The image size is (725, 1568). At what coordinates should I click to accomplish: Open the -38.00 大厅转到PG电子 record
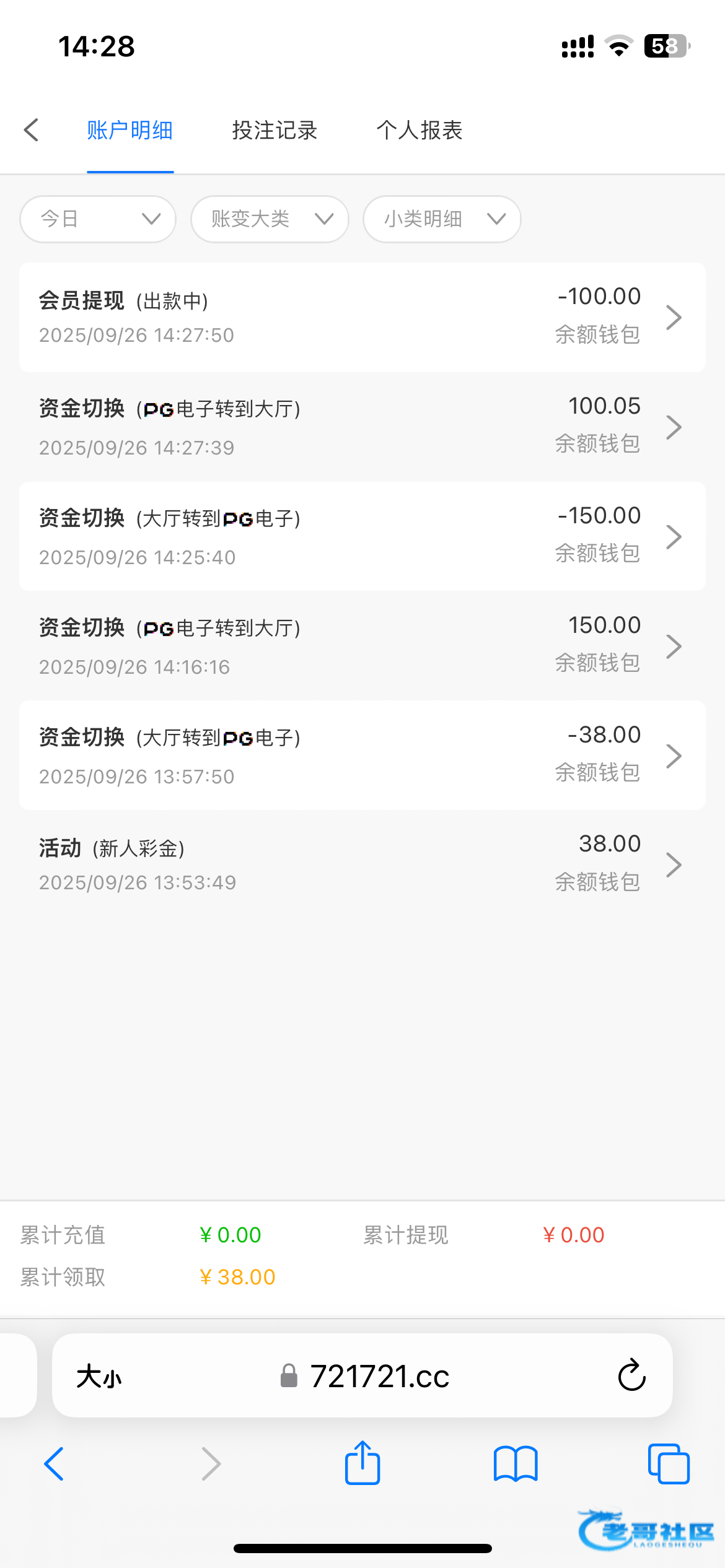[362, 756]
